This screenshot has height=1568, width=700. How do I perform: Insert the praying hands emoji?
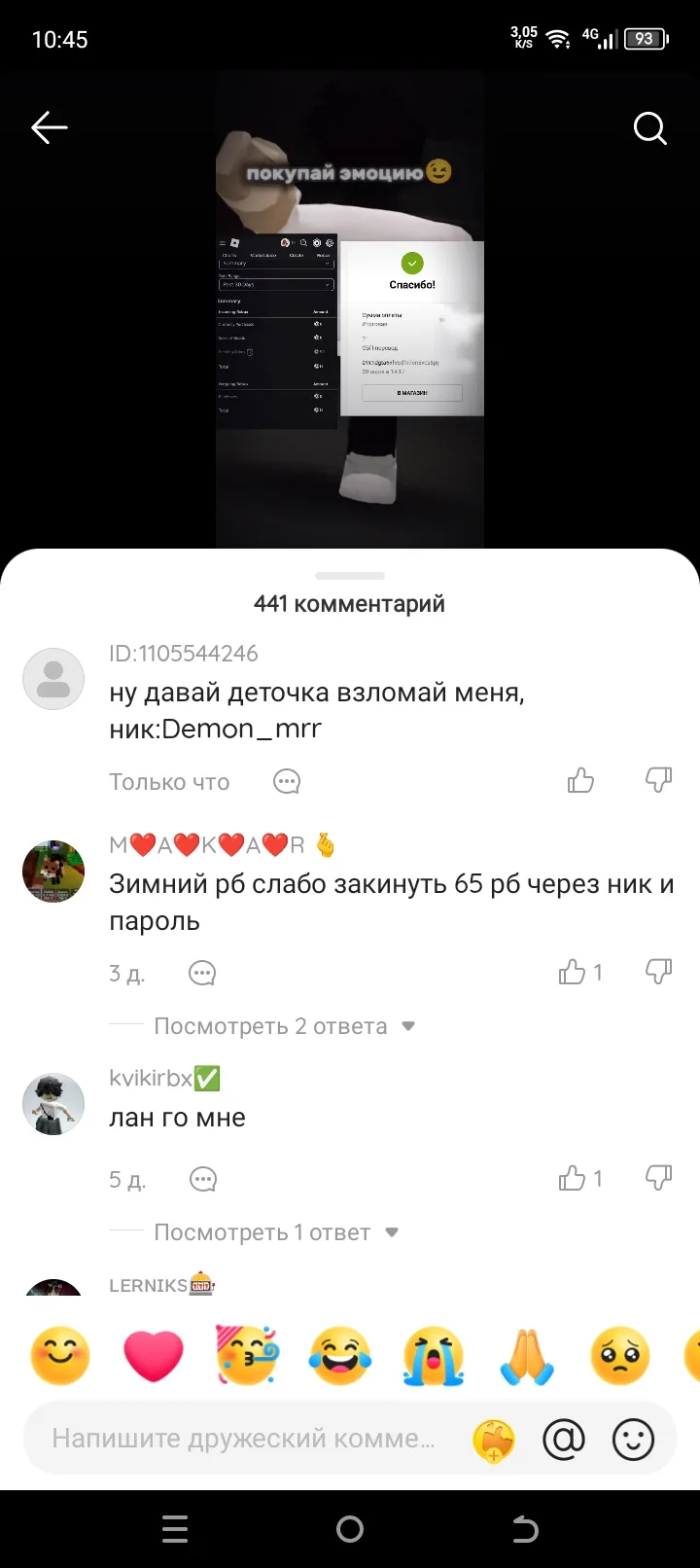pos(527,1356)
